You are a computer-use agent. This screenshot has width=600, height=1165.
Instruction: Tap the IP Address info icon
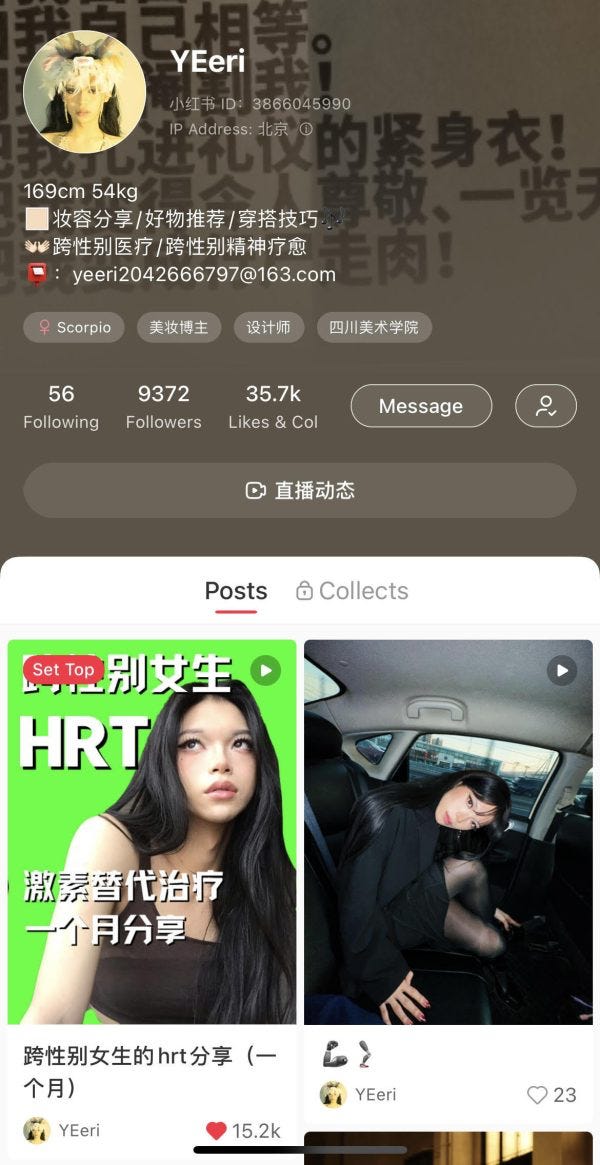[x=306, y=129]
